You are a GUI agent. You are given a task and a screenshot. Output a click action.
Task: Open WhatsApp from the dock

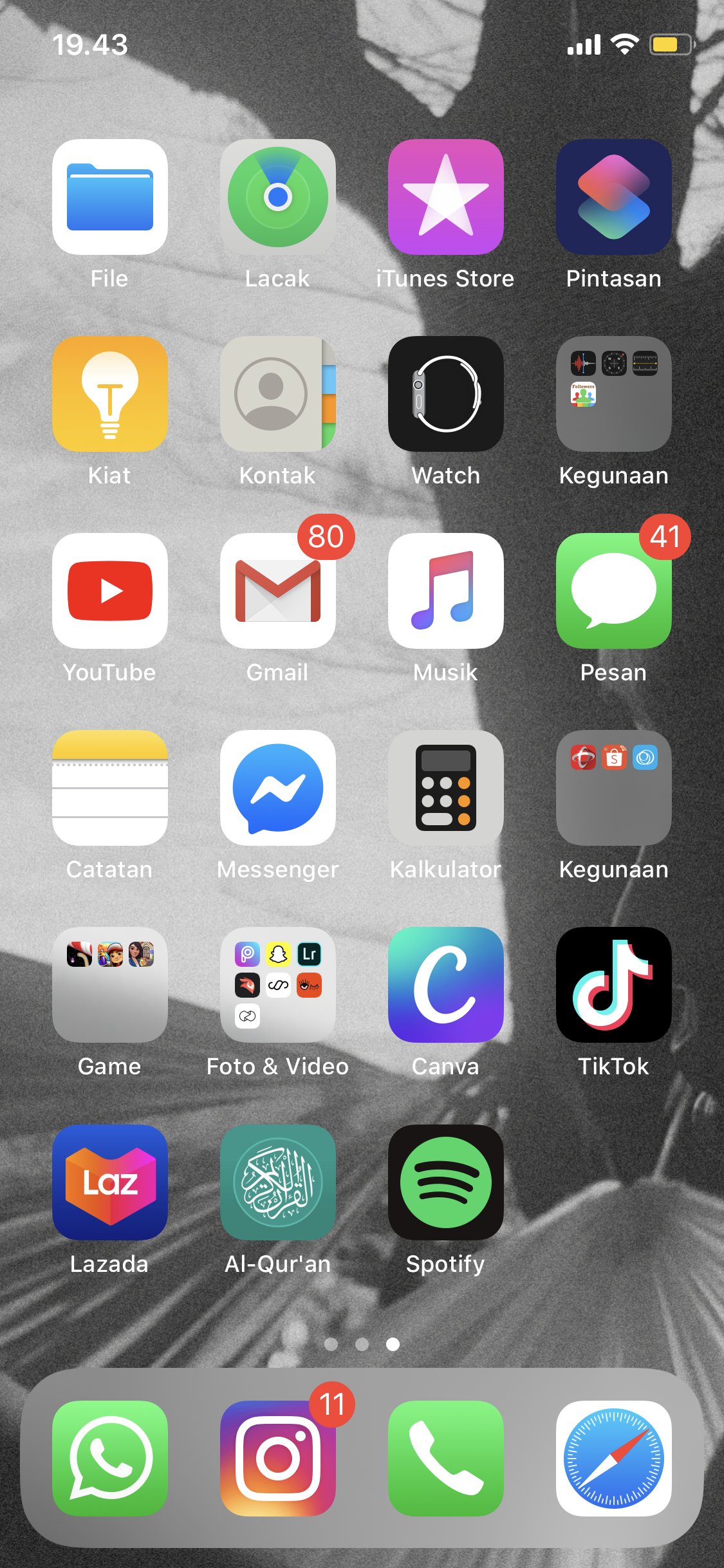point(110,1459)
